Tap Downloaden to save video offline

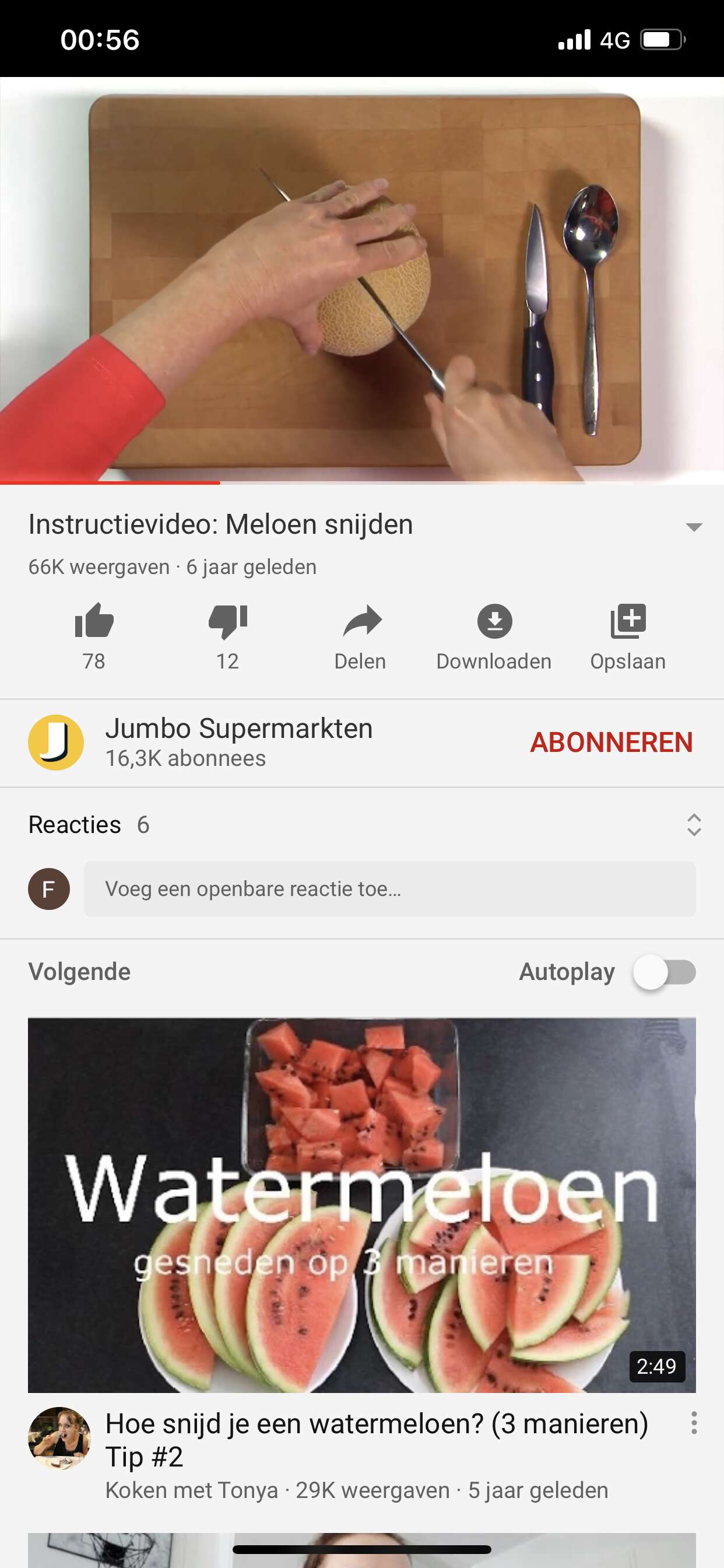[x=494, y=636]
